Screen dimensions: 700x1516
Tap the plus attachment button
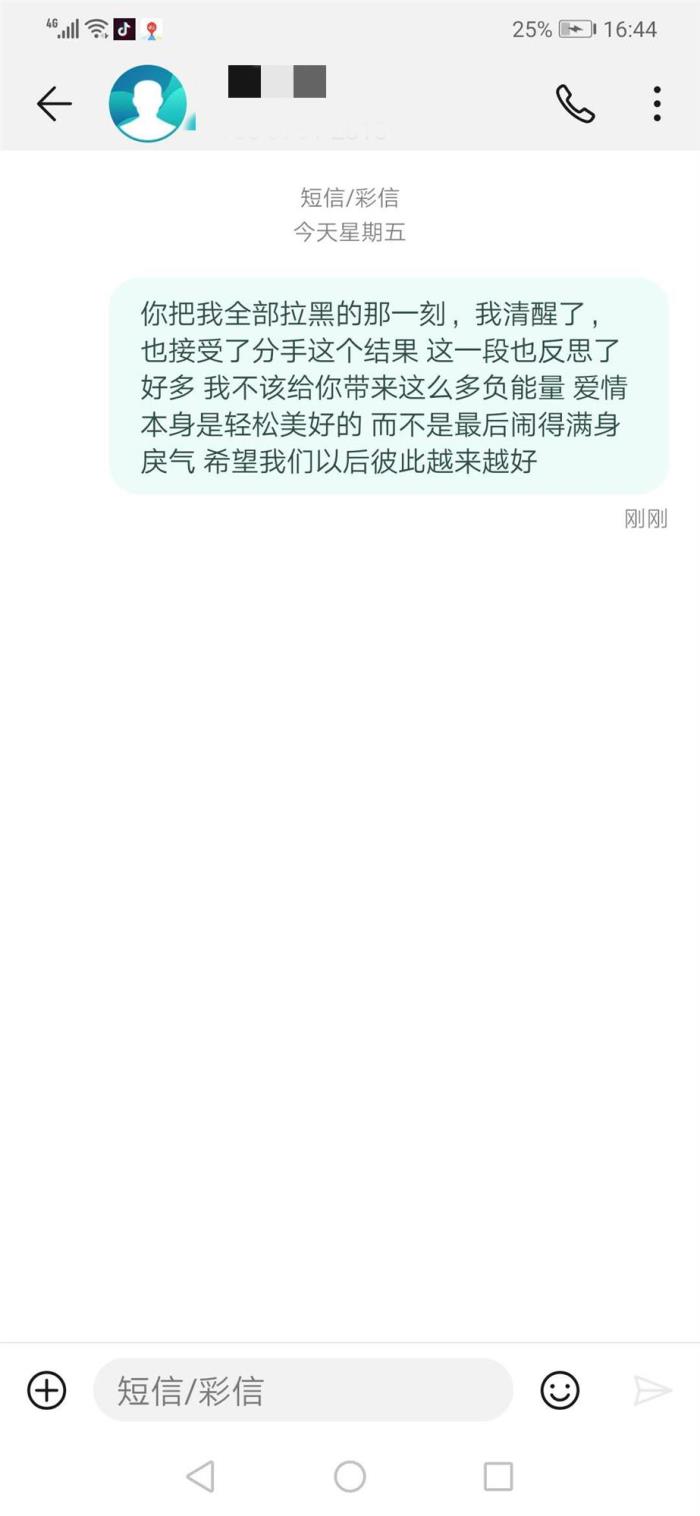pos(47,1390)
